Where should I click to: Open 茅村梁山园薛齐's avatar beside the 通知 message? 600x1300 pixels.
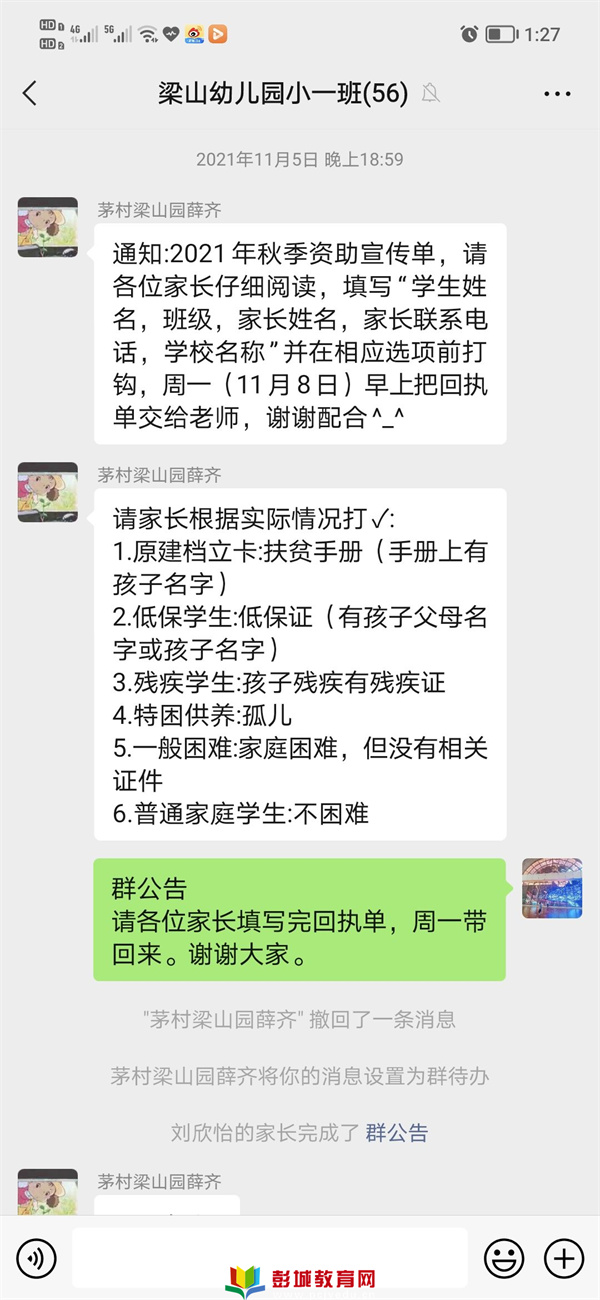[48, 227]
